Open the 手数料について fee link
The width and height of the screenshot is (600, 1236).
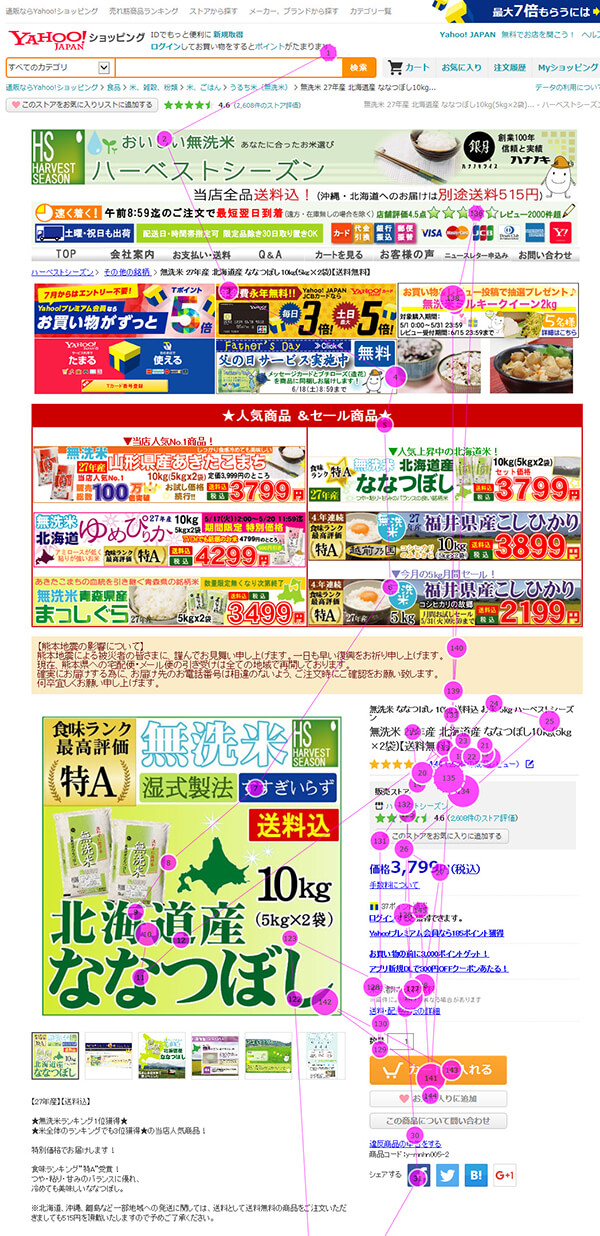(394, 885)
